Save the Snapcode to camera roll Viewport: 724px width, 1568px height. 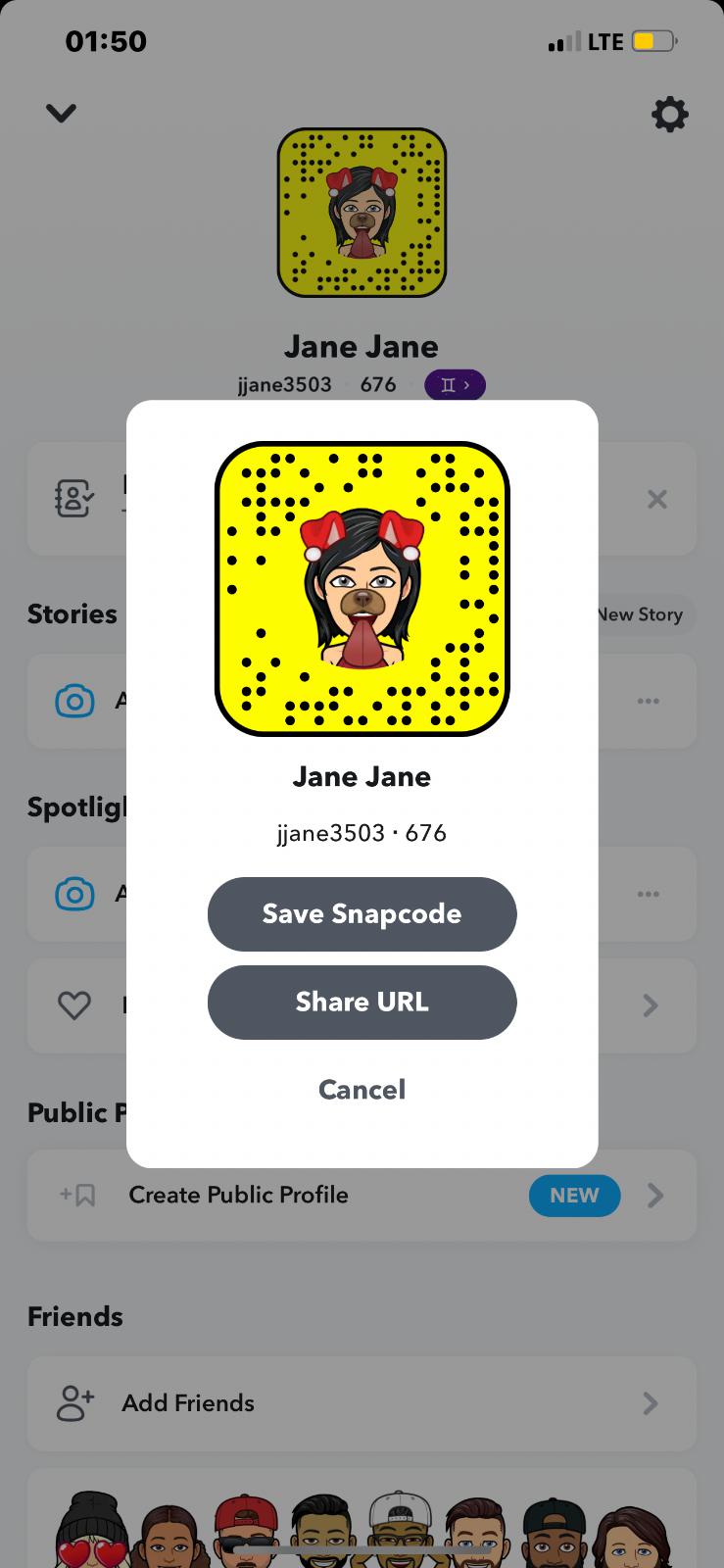[x=362, y=913]
